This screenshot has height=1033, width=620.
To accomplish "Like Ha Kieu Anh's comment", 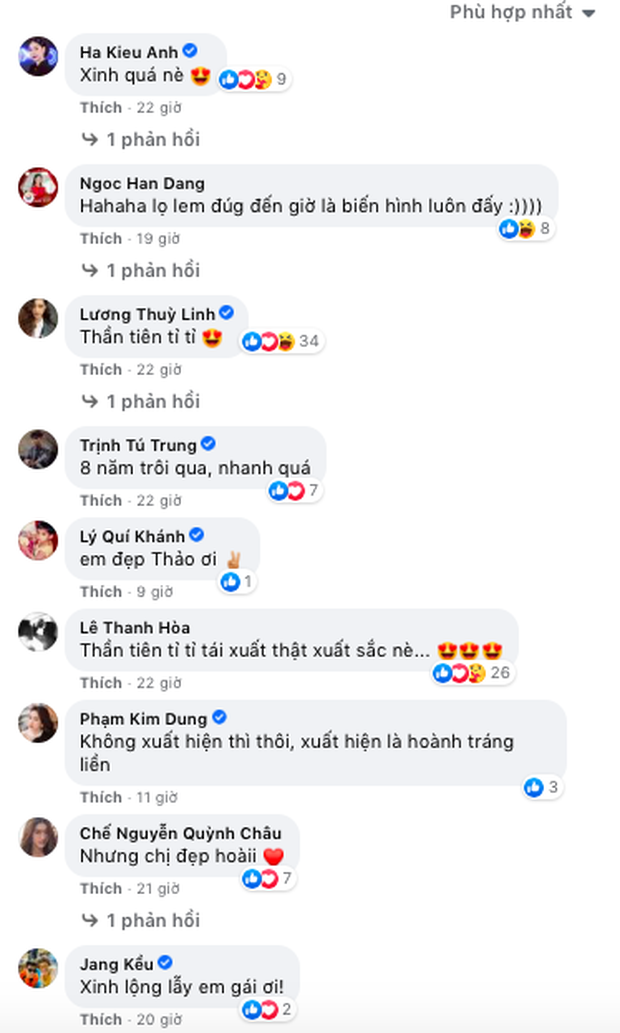I will [x=100, y=107].
